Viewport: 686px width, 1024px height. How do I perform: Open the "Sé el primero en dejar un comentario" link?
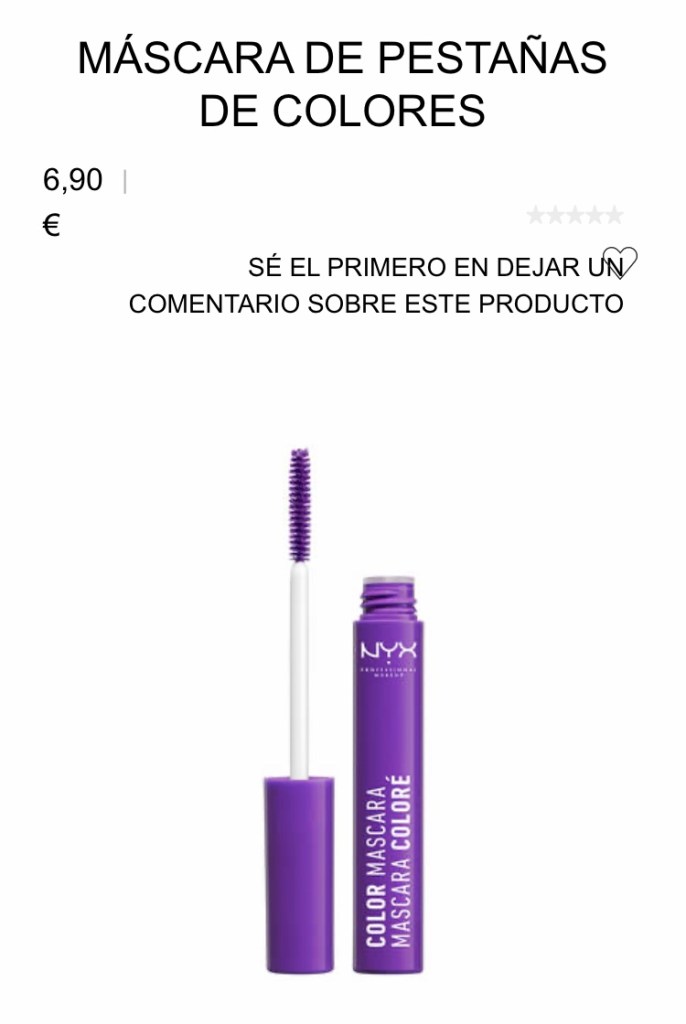tap(376, 286)
